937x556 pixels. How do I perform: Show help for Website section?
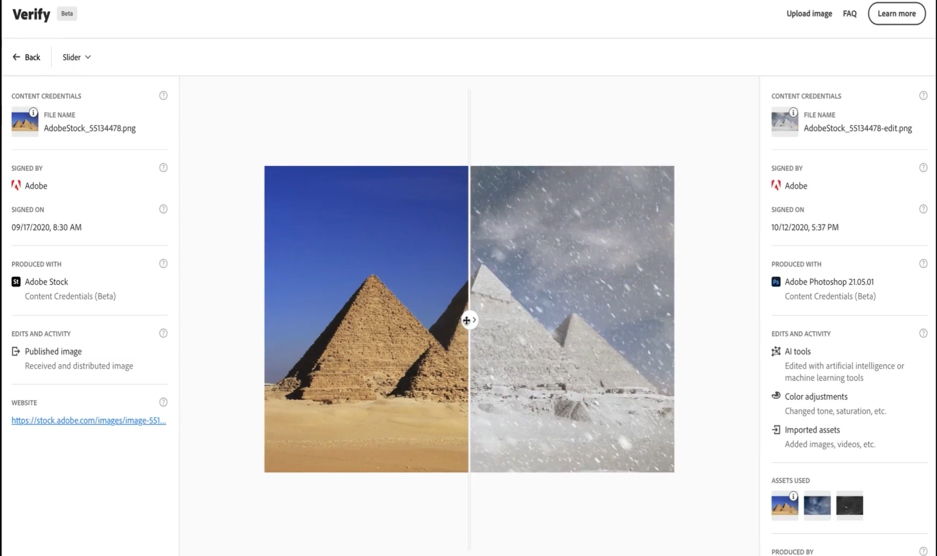[x=163, y=402]
